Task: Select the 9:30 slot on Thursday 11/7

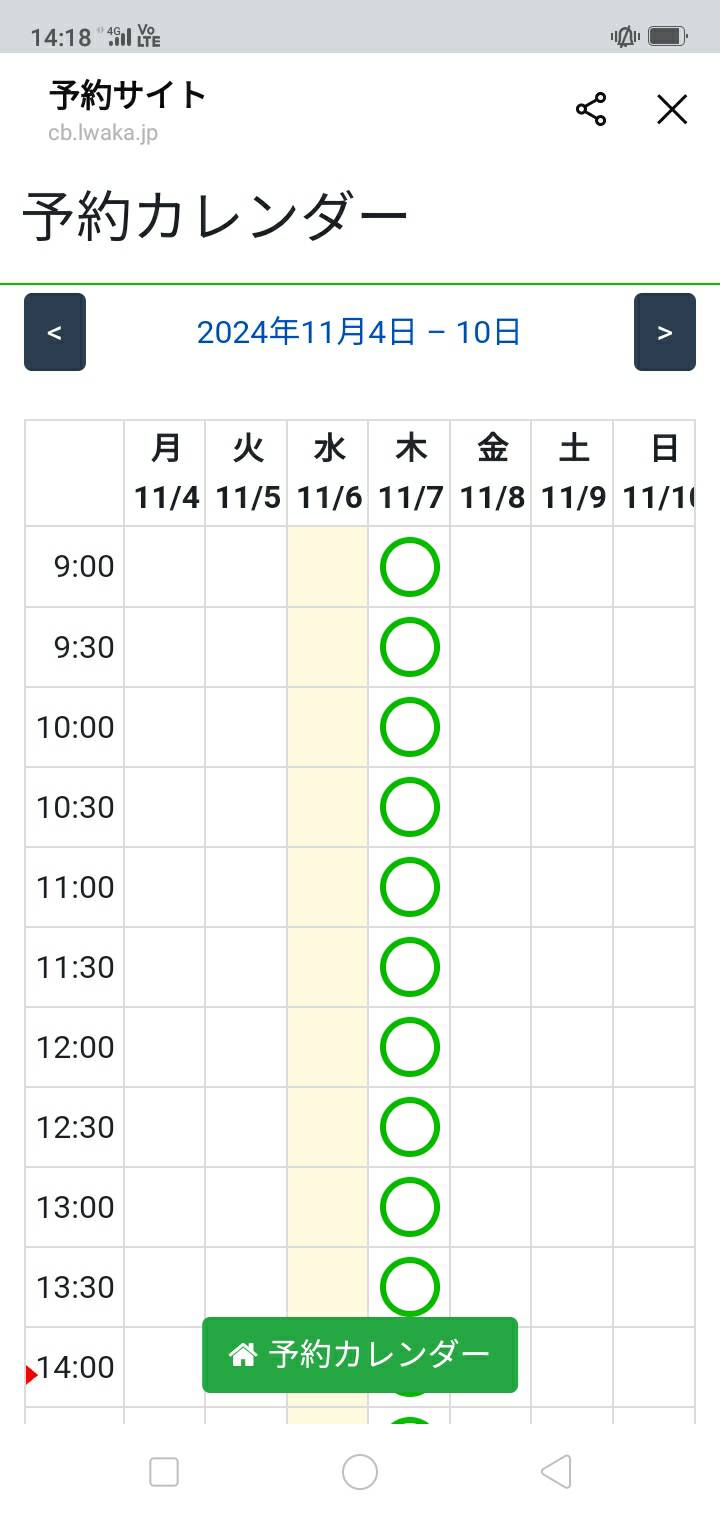Action: click(x=410, y=647)
